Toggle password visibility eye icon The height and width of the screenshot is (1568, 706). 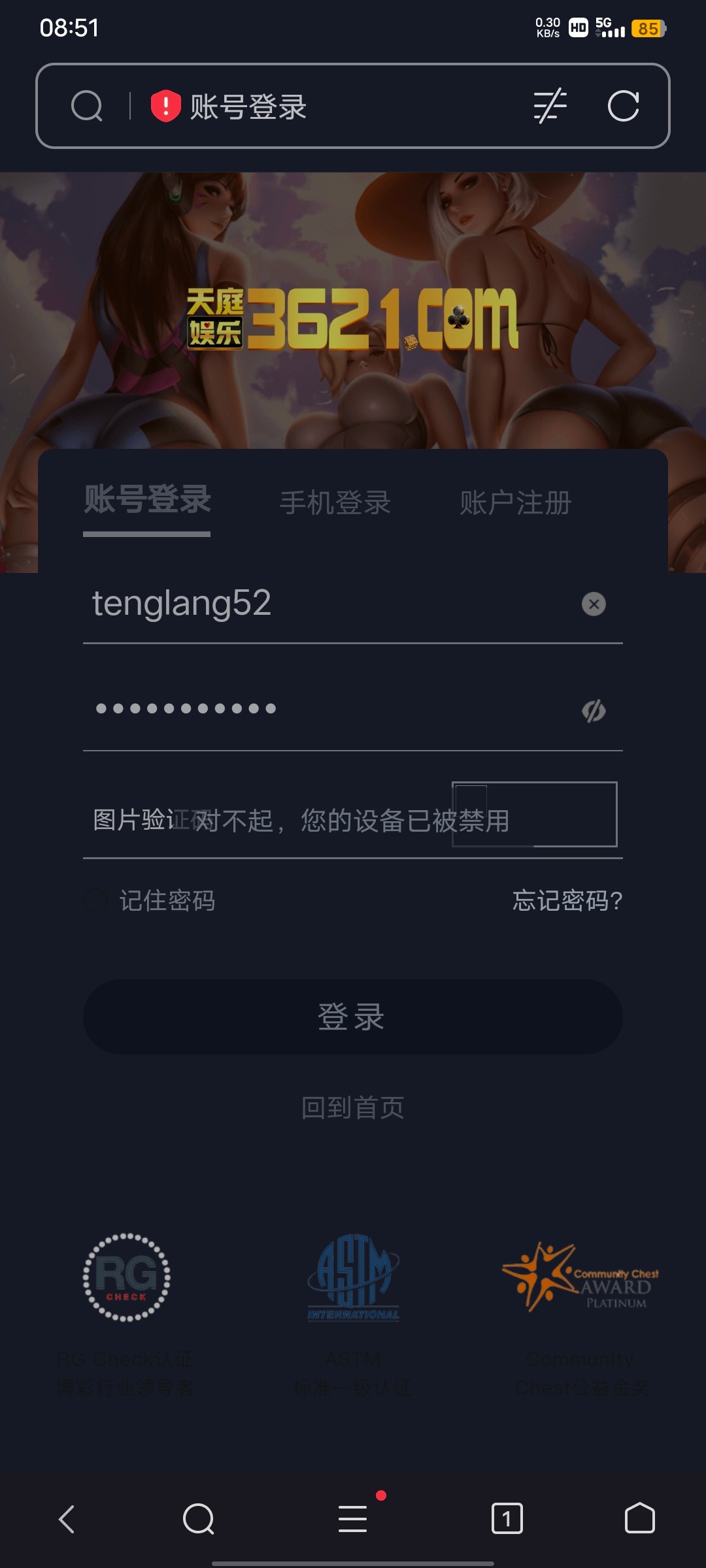[594, 711]
